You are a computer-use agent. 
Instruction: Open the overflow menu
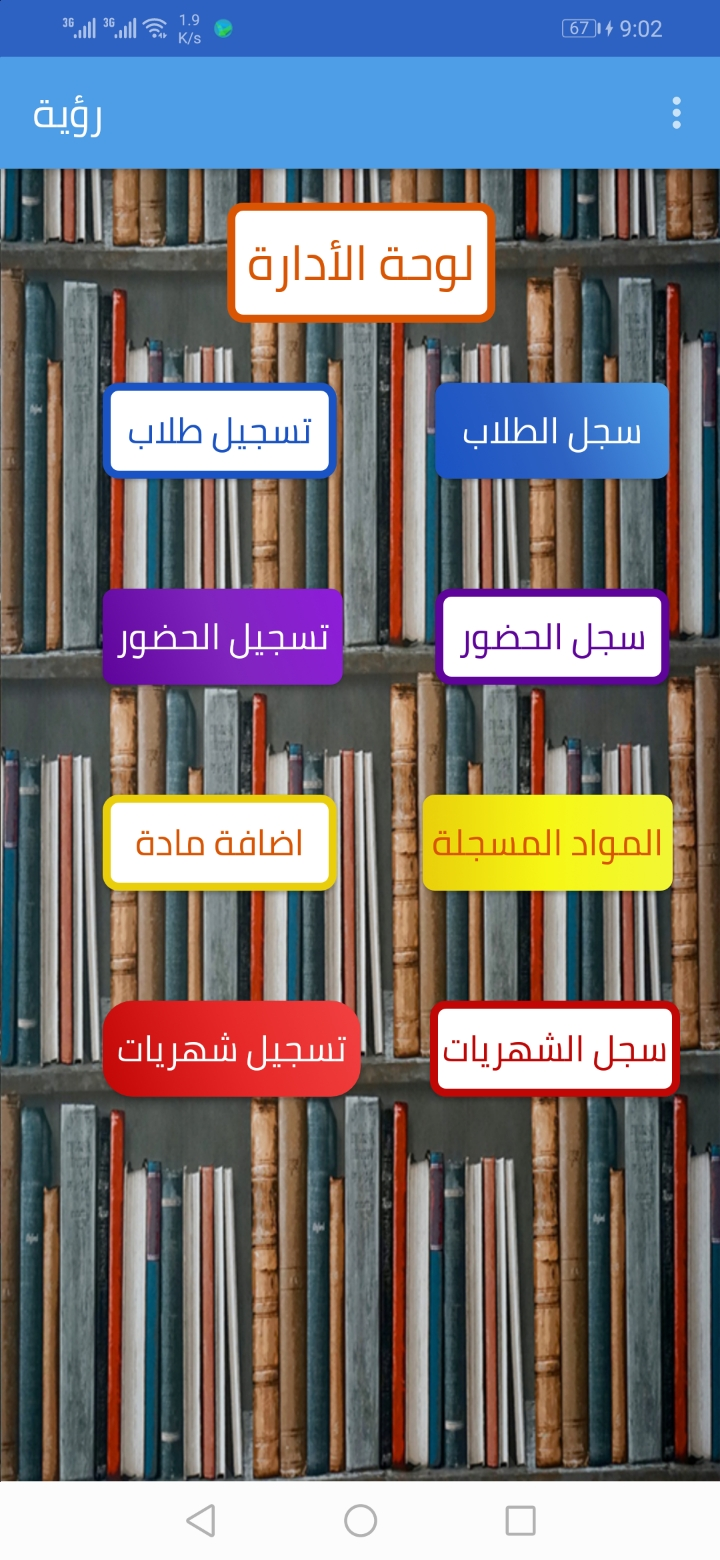point(677,113)
